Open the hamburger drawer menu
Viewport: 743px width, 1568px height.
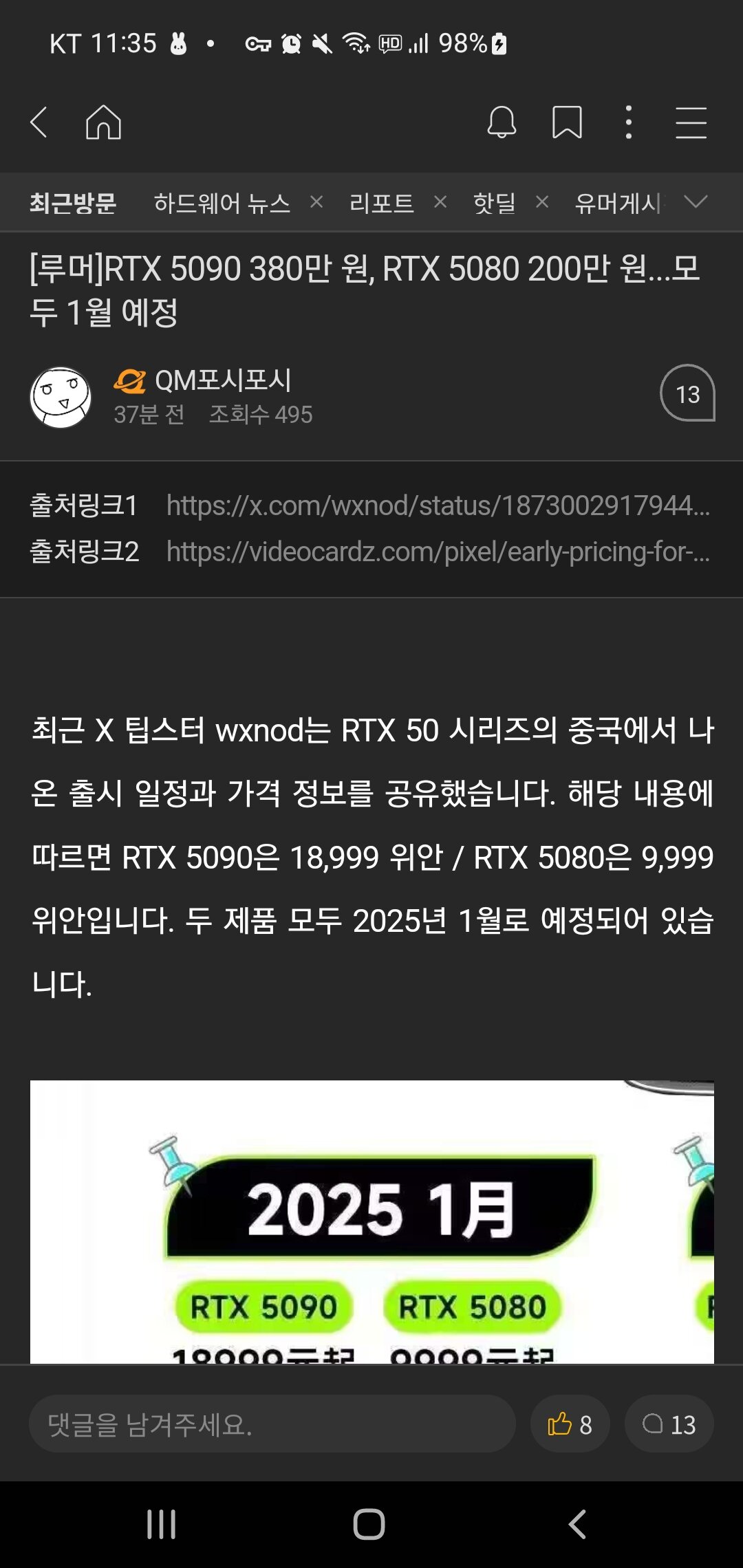[x=691, y=123]
